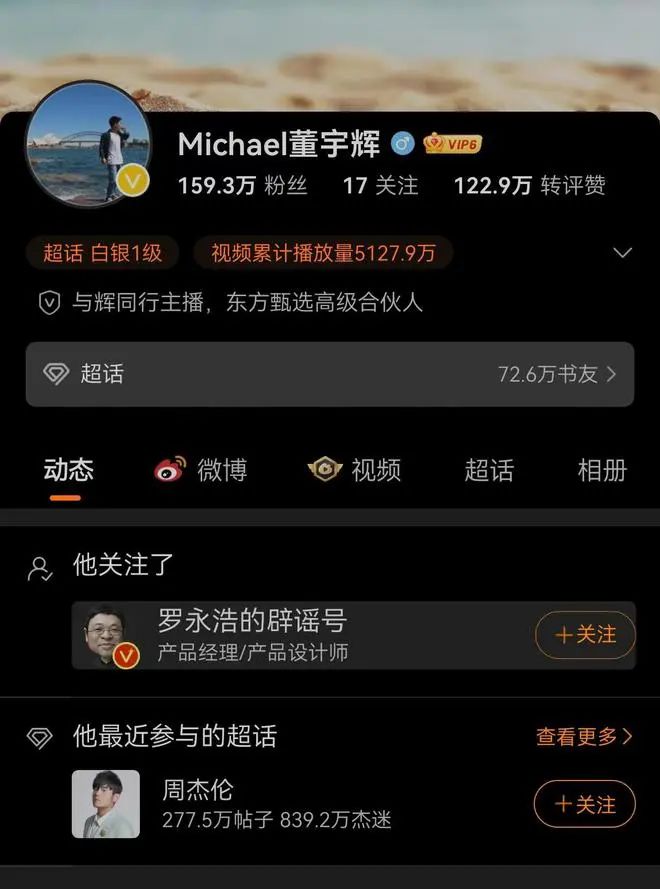Switch to the 微博 tab
Viewport: 660px width, 889px height.
(x=201, y=470)
